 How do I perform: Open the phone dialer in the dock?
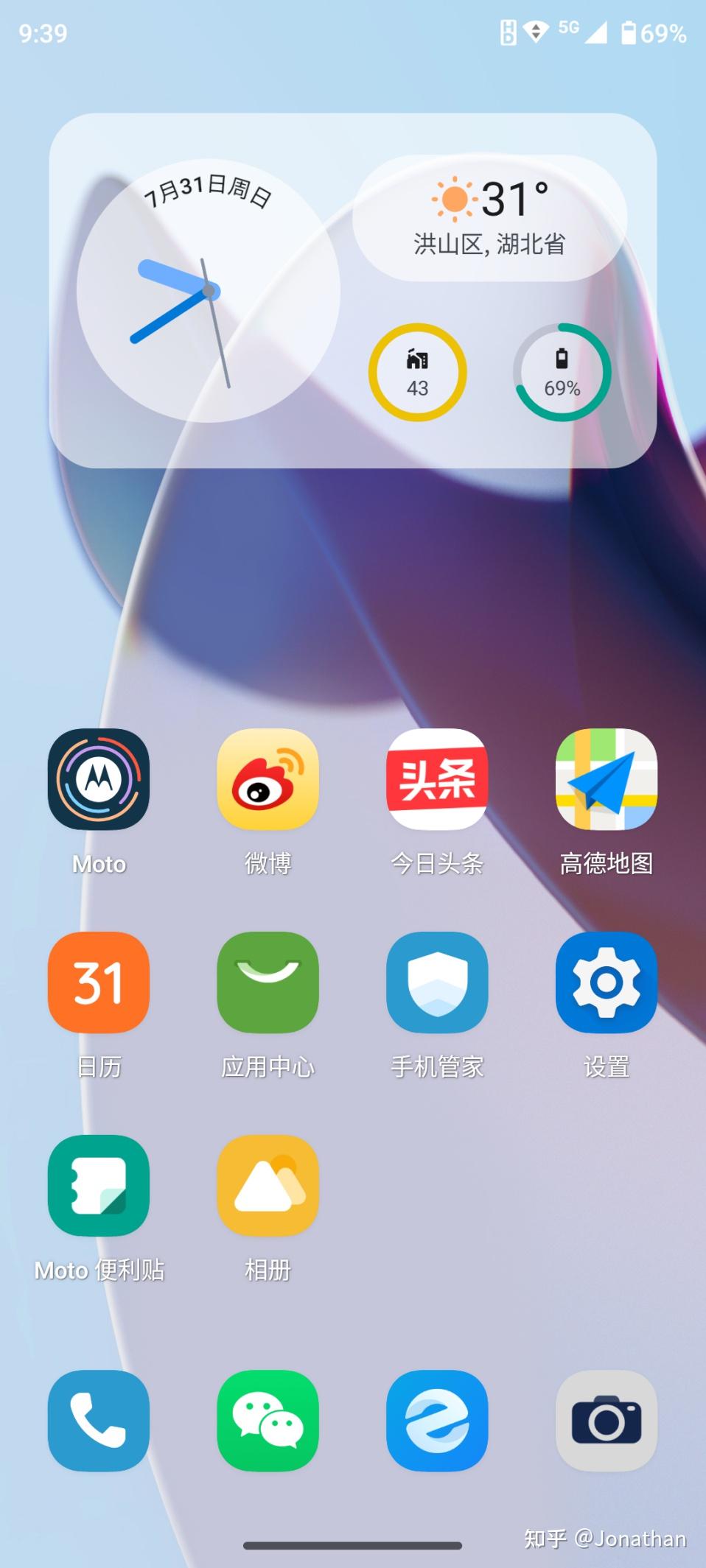(x=99, y=1420)
